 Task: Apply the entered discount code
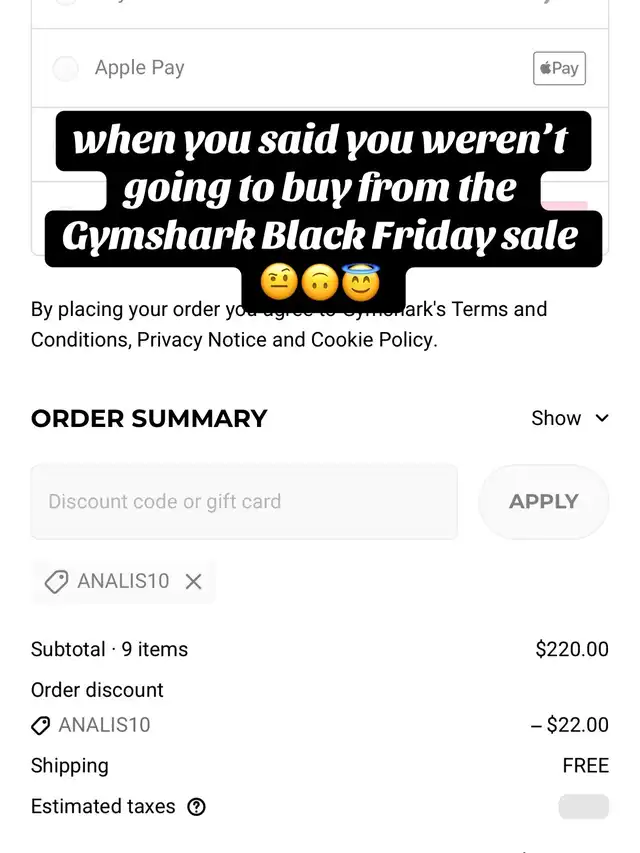pos(543,501)
